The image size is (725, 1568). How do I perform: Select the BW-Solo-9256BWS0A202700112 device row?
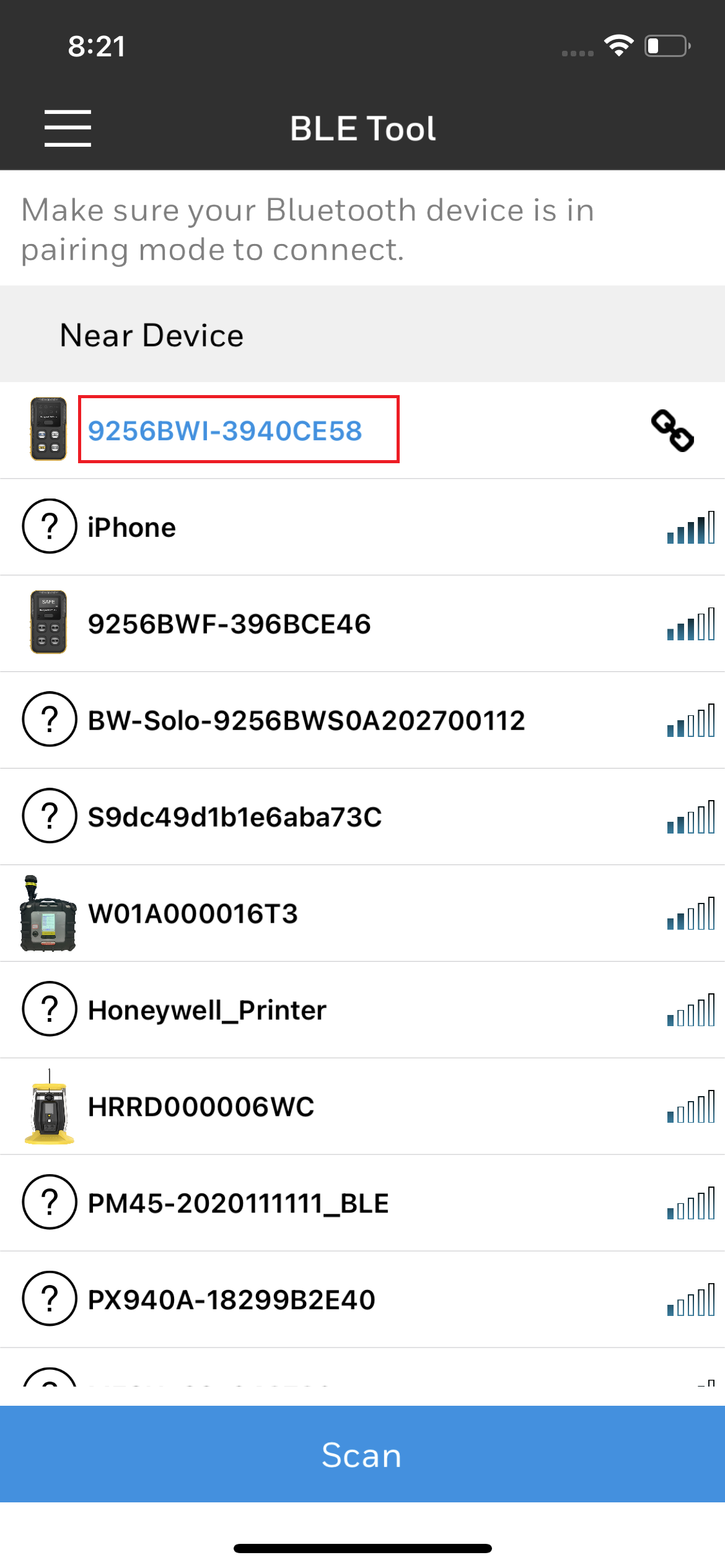305,720
